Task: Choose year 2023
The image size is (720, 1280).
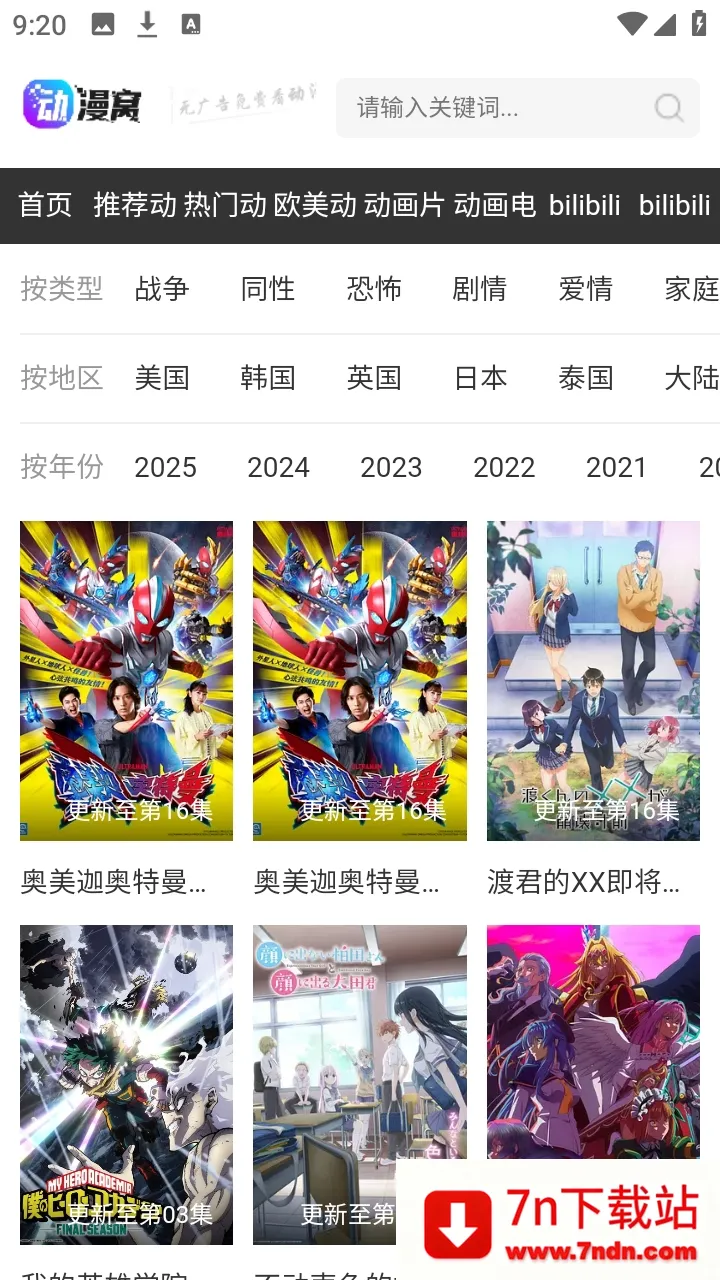Action: pyautogui.click(x=391, y=467)
